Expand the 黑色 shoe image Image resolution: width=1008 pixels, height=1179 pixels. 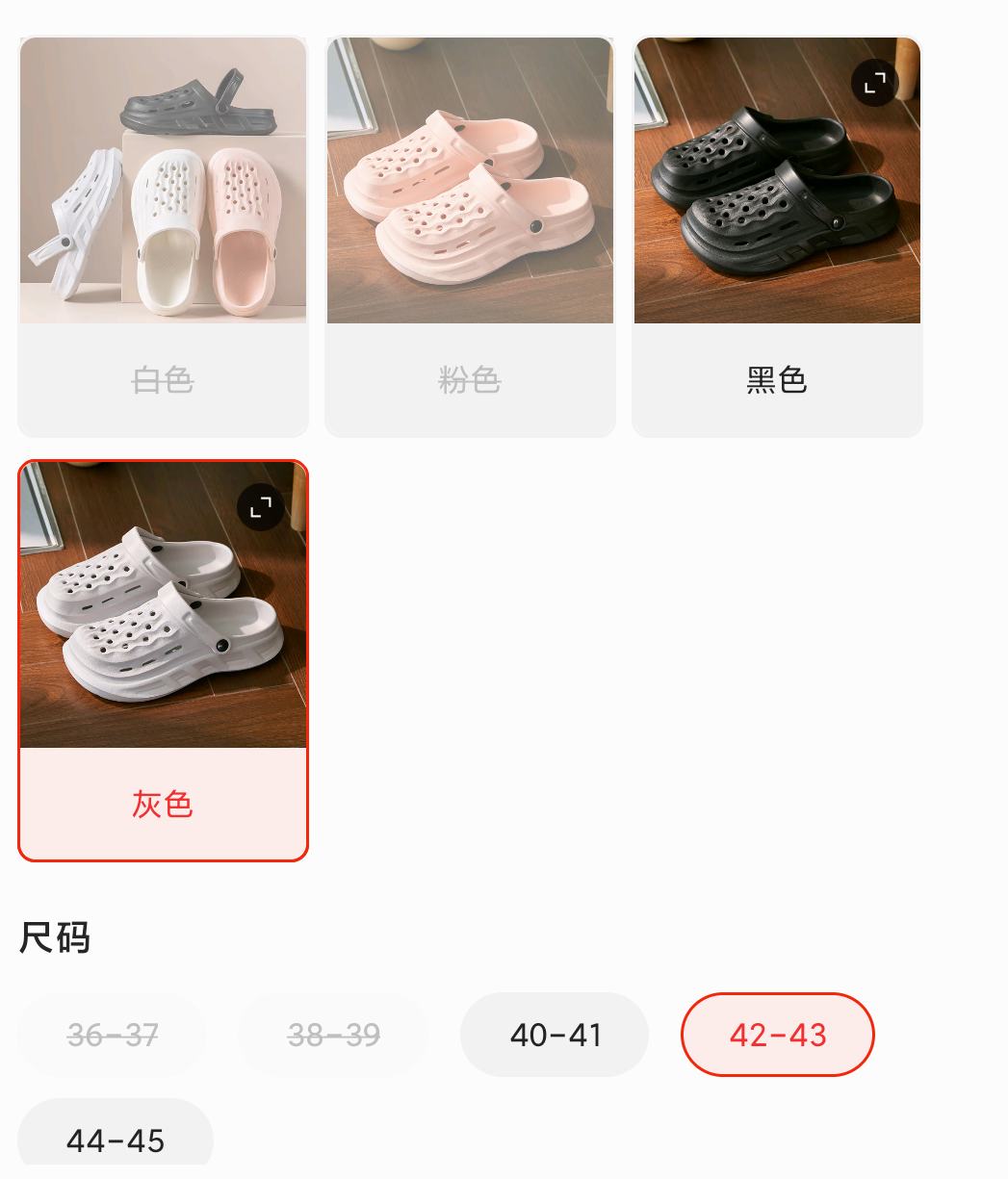click(x=874, y=84)
